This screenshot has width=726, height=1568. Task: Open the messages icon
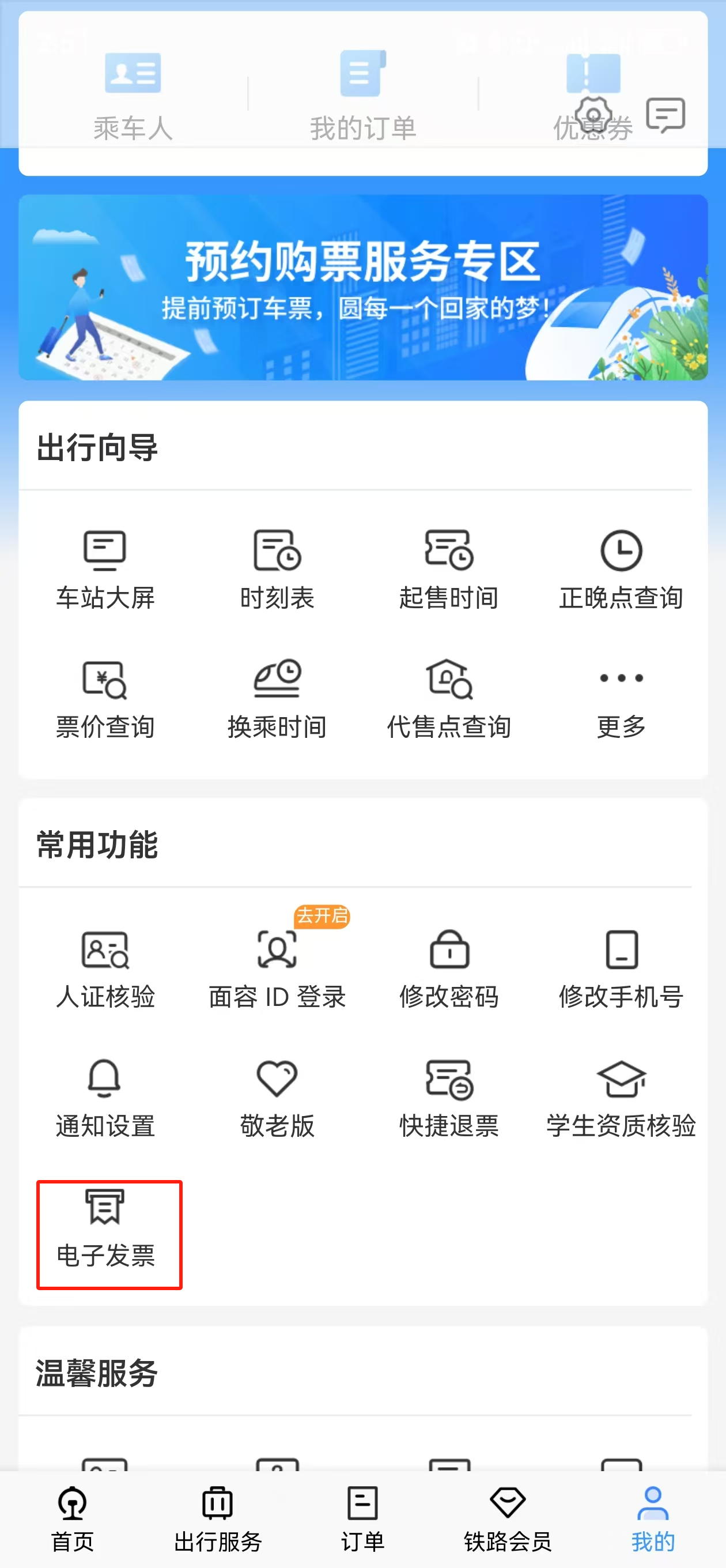point(665,115)
